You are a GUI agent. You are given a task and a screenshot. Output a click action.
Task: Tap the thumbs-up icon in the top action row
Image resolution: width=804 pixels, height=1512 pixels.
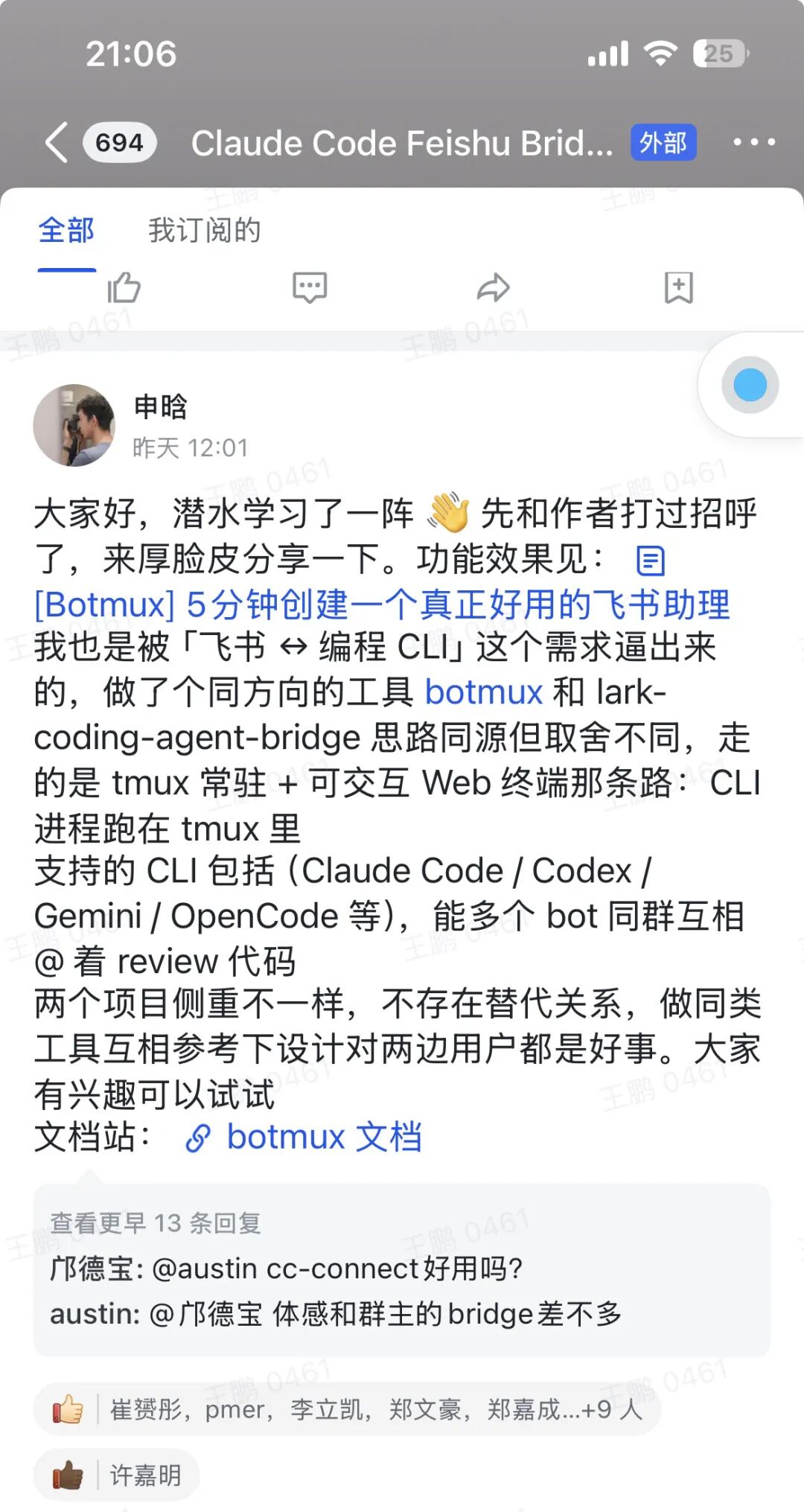point(124,287)
